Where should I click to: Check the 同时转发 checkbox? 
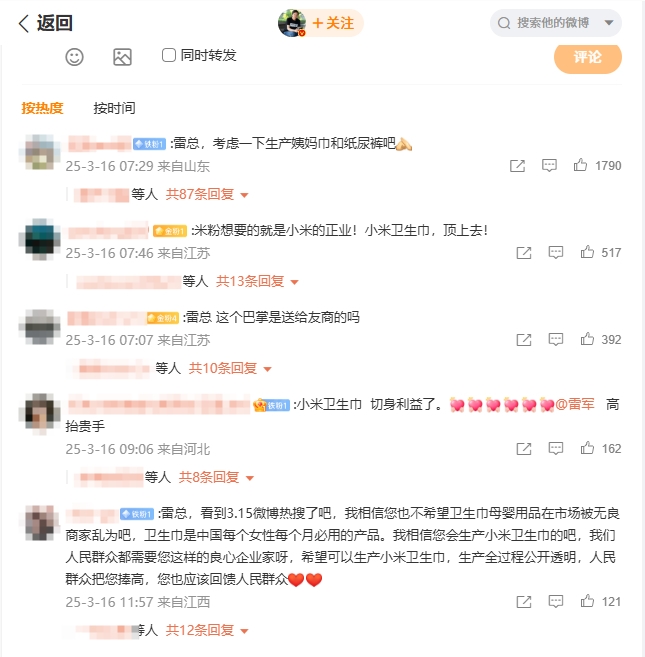(x=169, y=56)
